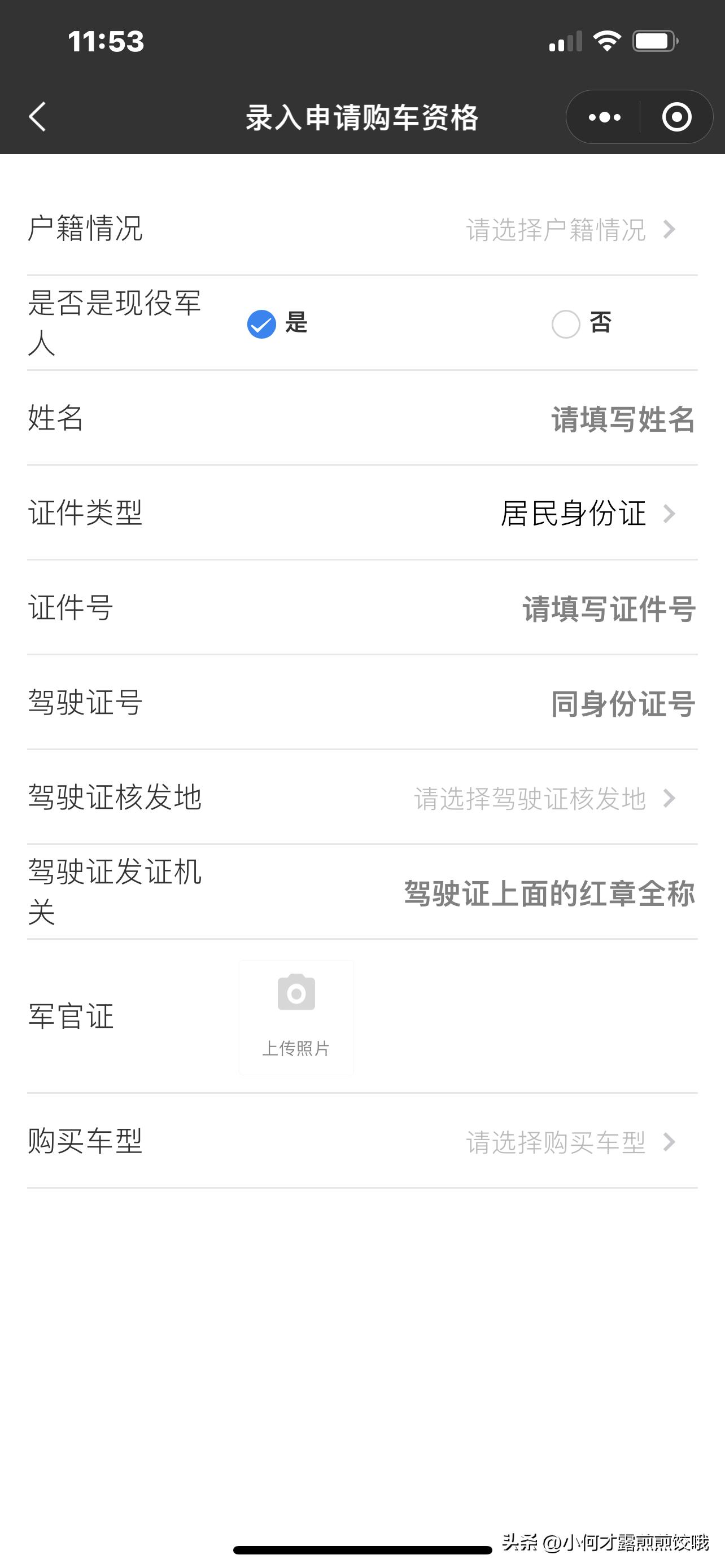
Task: Tap the 请填写姓名 input field
Action: pyautogui.click(x=622, y=419)
